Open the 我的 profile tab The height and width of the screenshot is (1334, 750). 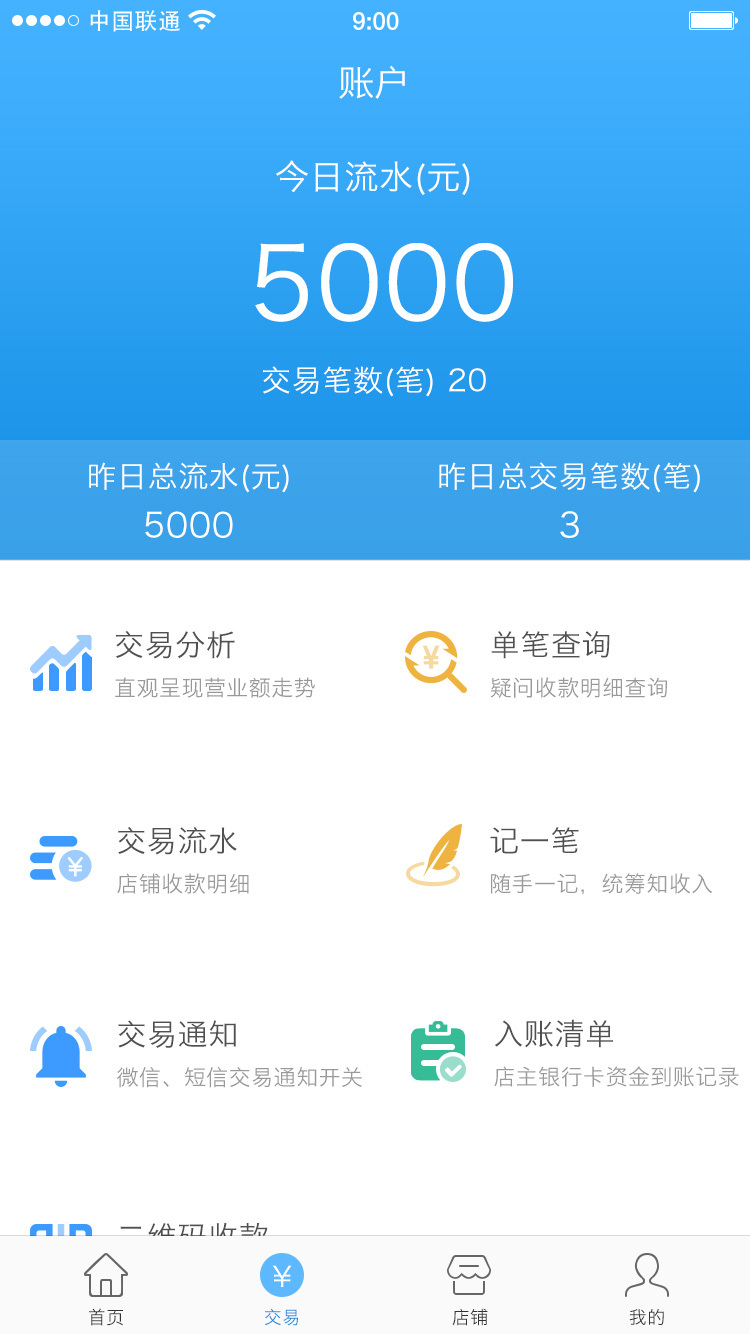(x=647, y=1288)
